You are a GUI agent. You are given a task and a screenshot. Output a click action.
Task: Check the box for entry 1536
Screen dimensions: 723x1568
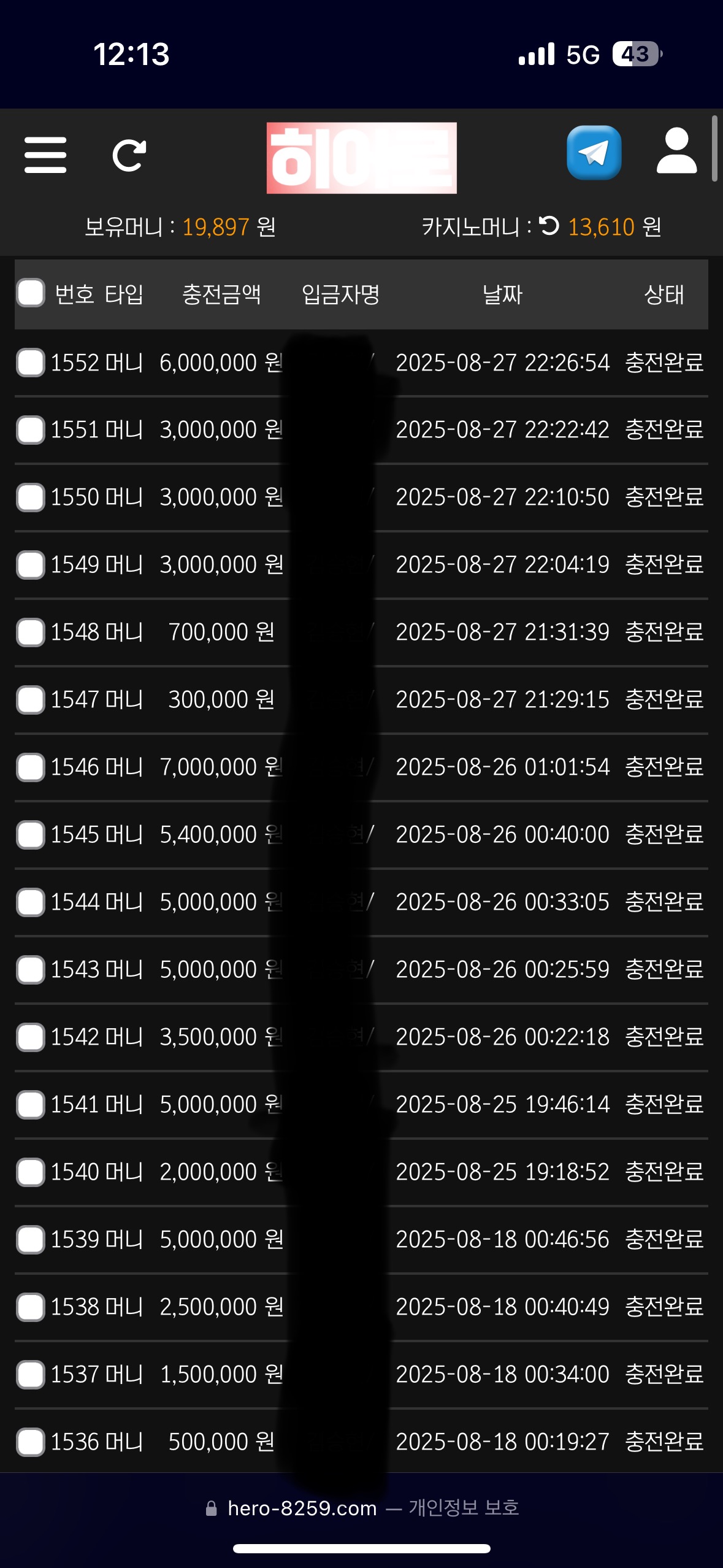tap(31, 1442)
